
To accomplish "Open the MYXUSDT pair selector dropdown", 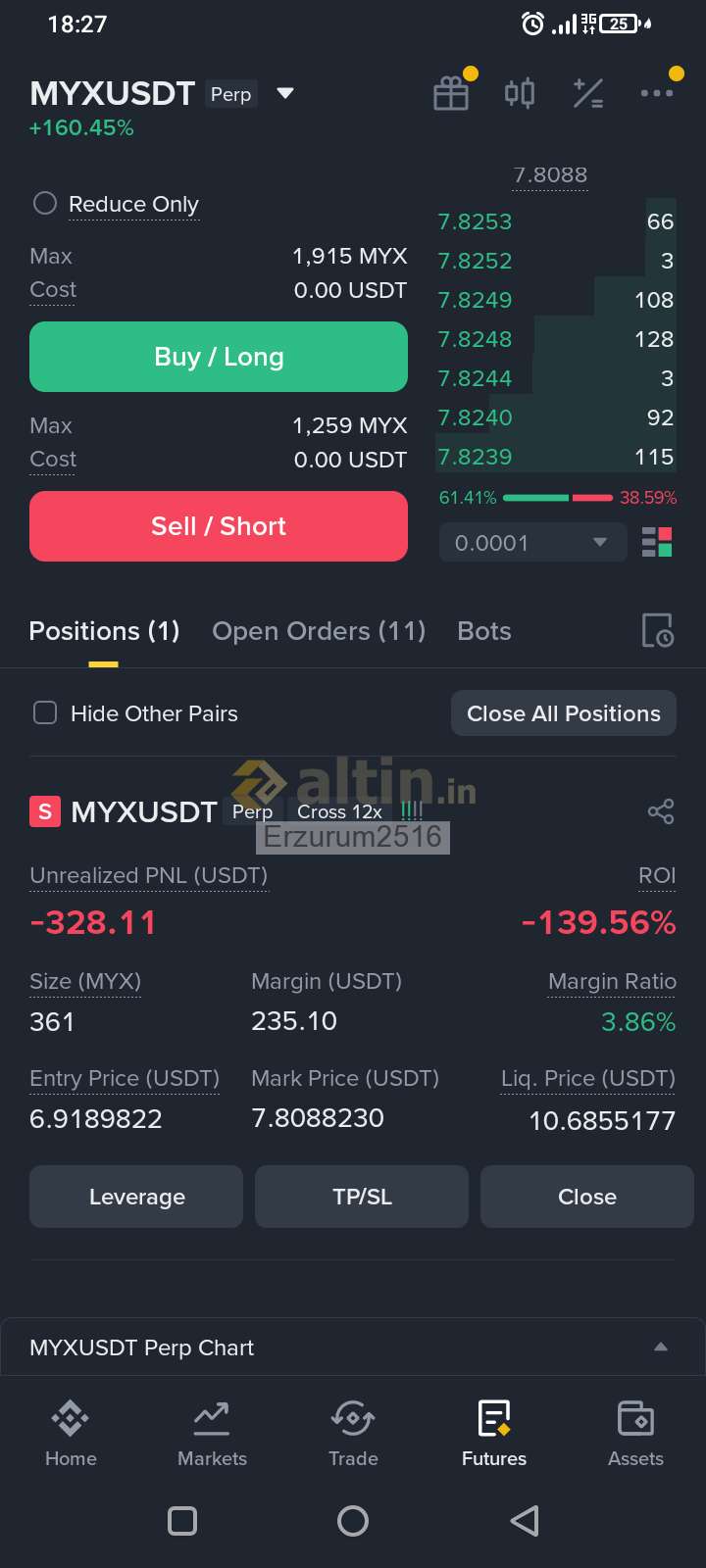I will pos(285,93).
